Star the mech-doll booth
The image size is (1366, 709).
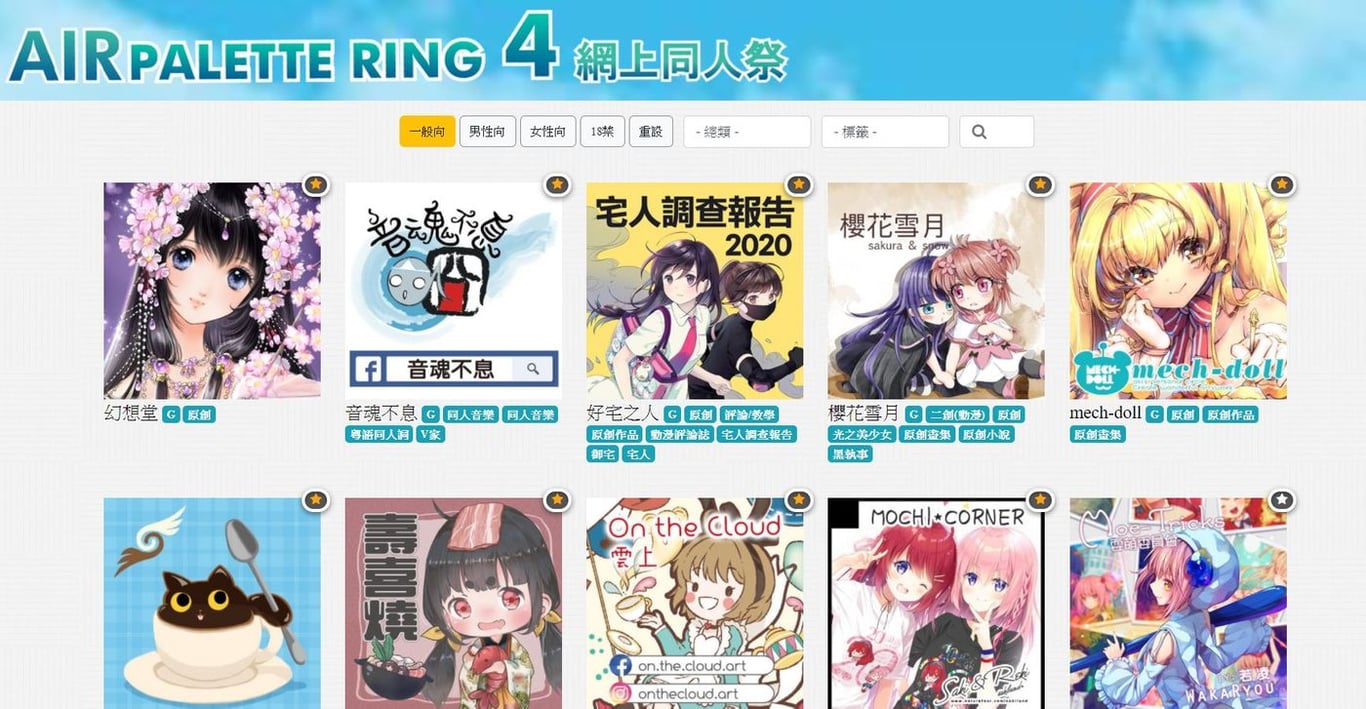click(1282, 185)
